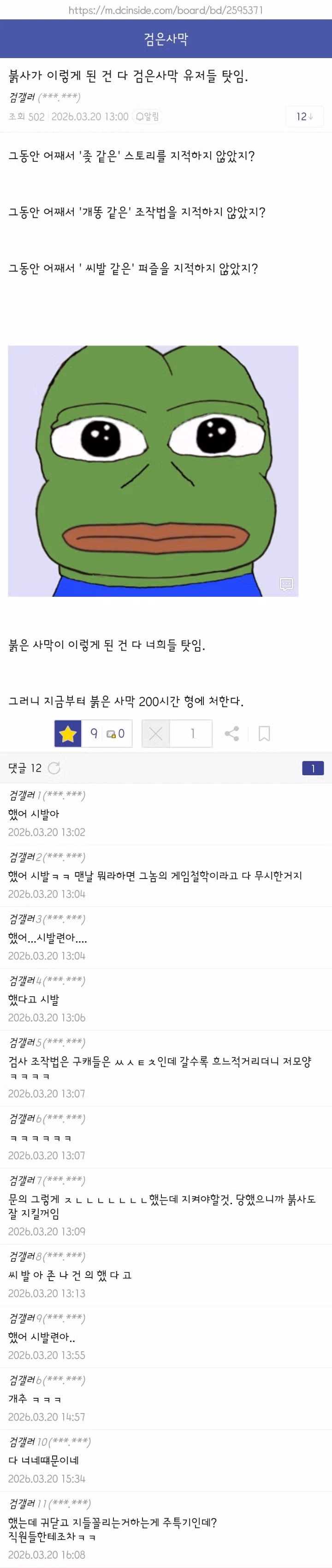Share this post
Screen dimensions: 332x1568
231,733
